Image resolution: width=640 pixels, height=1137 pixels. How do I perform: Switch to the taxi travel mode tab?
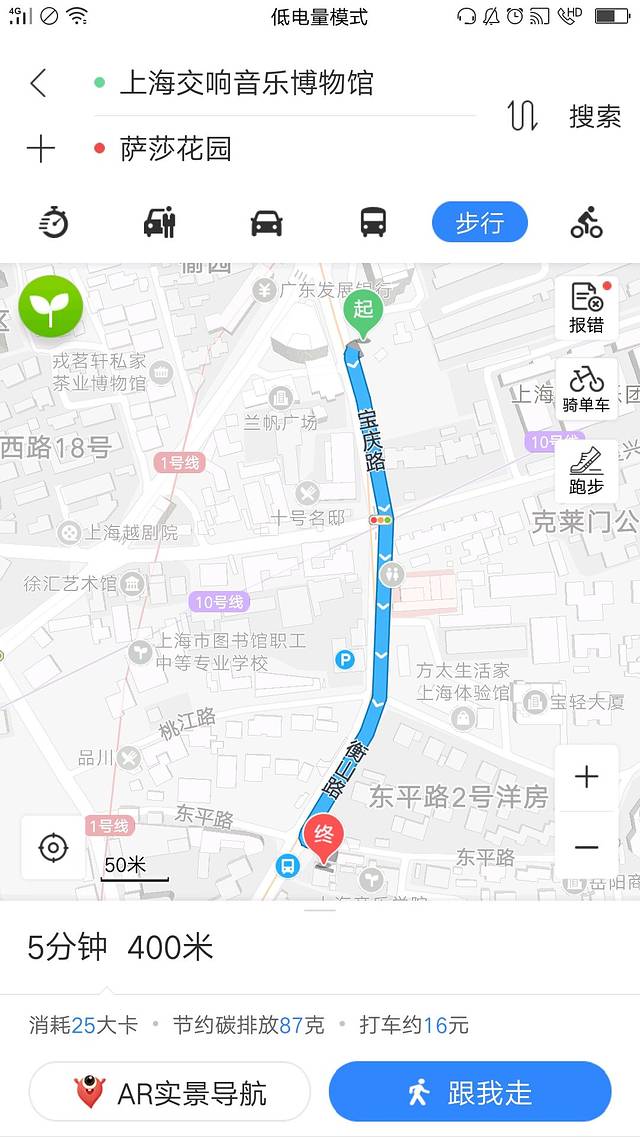160,222
